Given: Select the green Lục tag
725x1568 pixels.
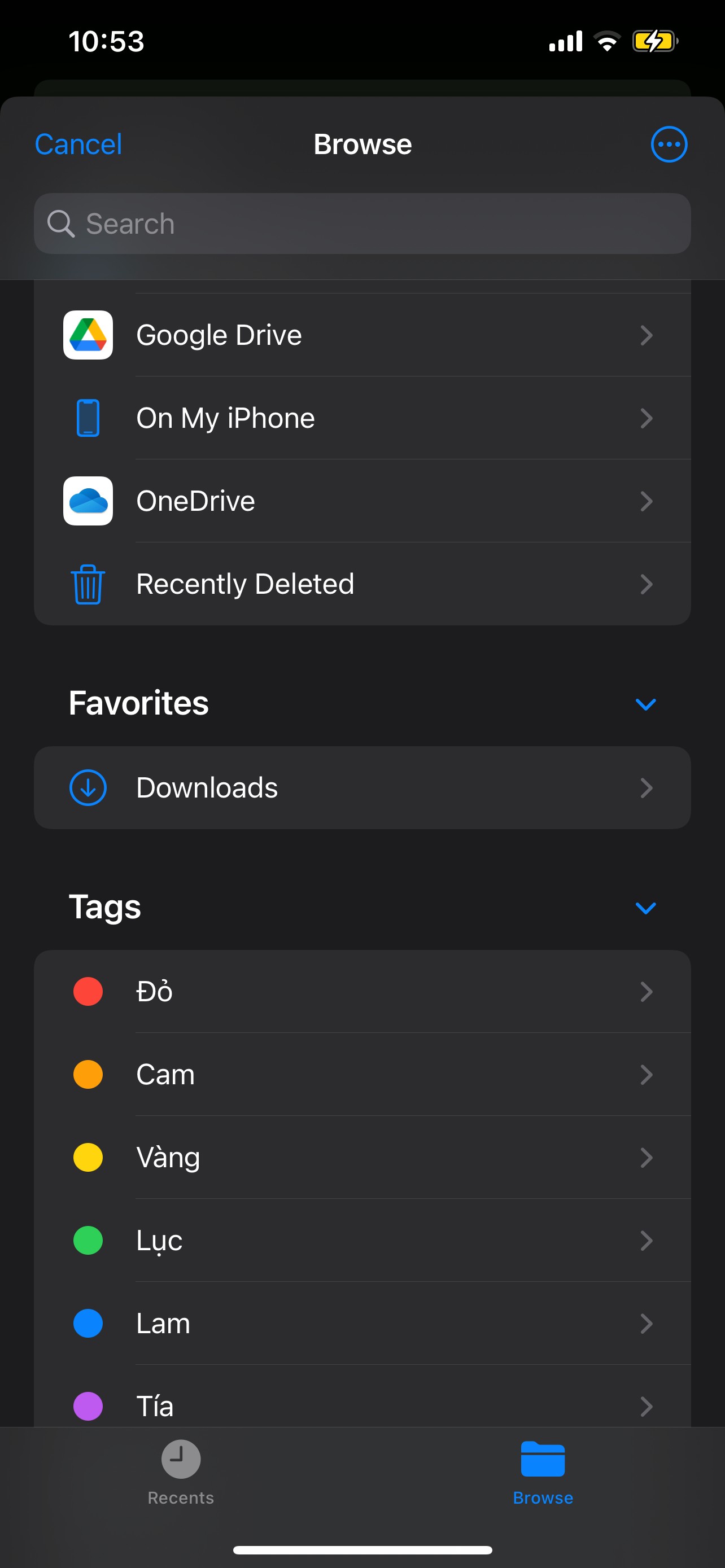Looking at the screenshot, I should (362, 1240).
